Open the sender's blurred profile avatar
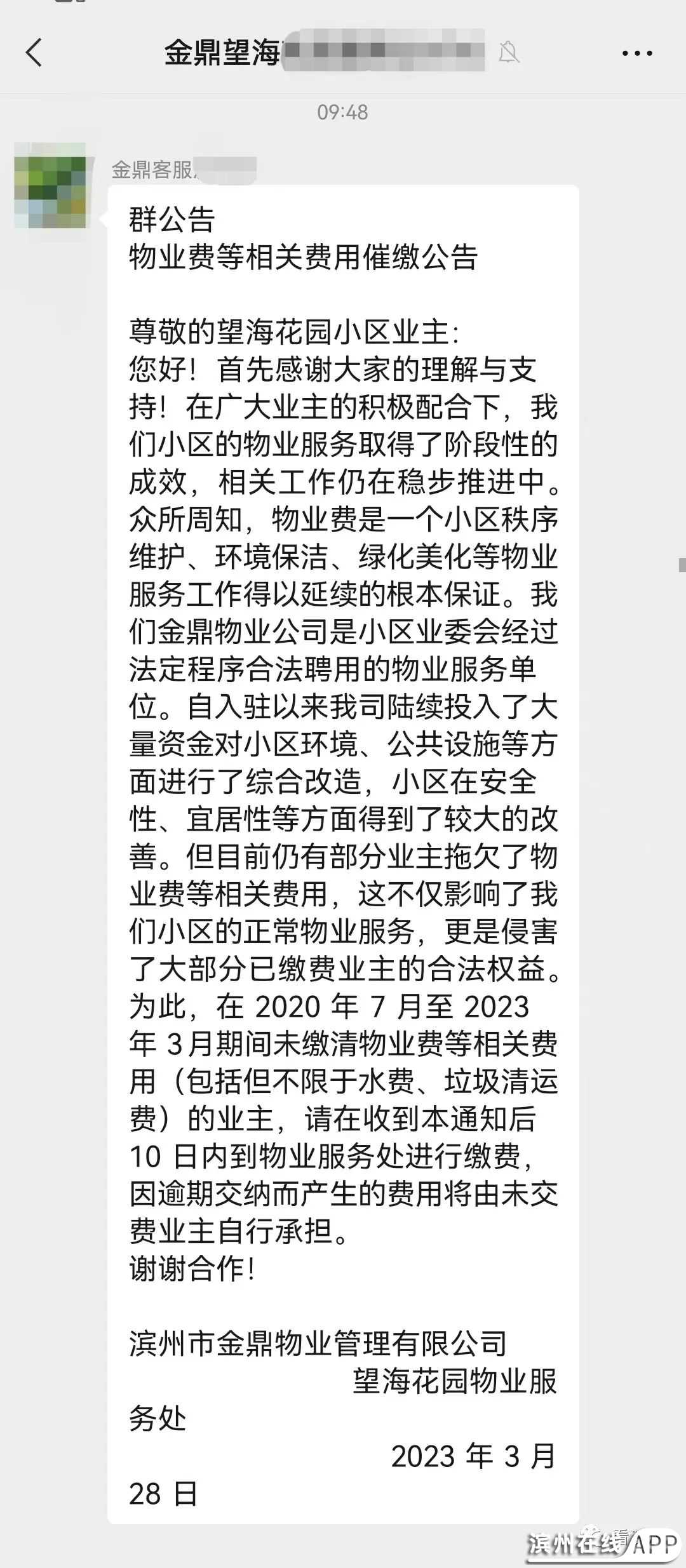This screenshot has width=686, height=1568. (50, 185)
